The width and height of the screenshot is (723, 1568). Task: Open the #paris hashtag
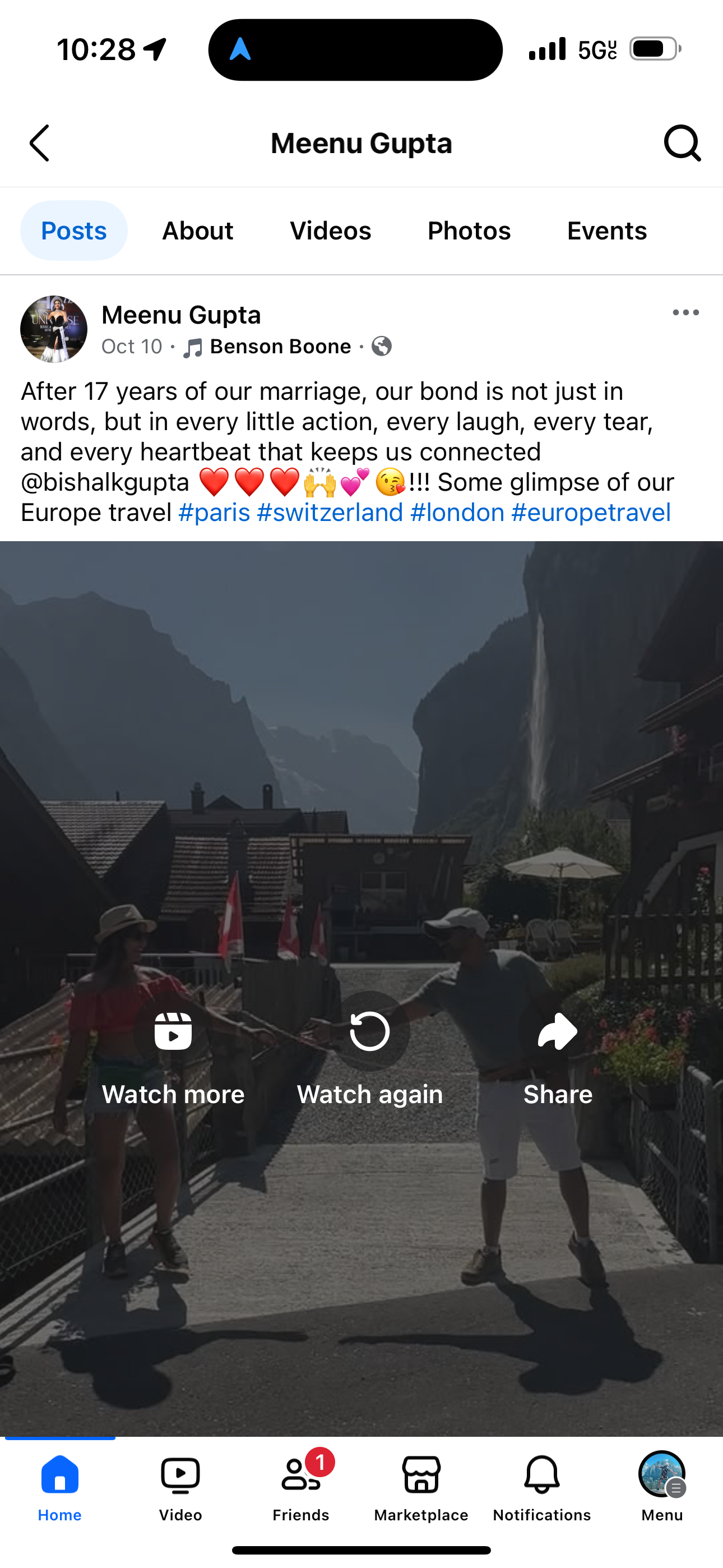(x=214, y=513)
